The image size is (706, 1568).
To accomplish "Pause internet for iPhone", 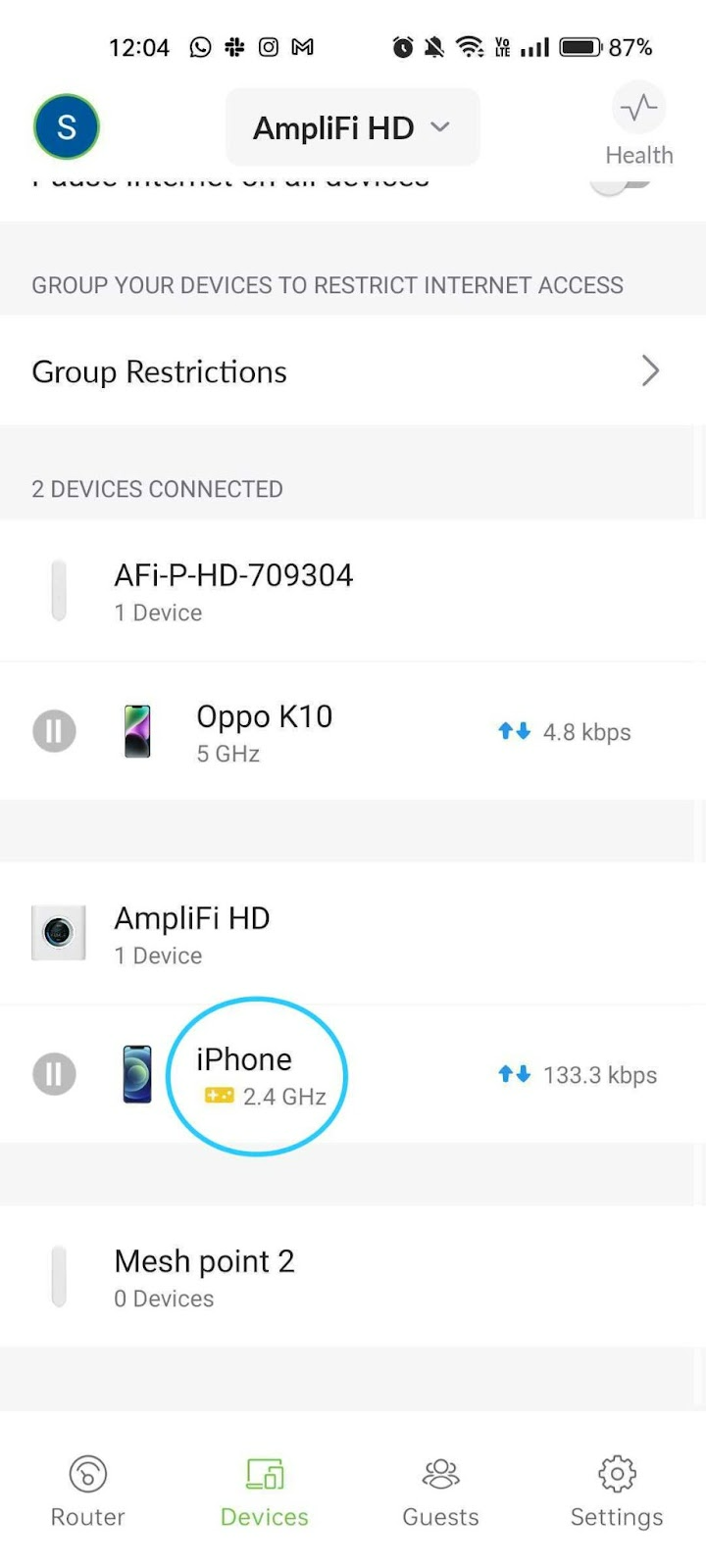I will click(x=54, y=1074).
